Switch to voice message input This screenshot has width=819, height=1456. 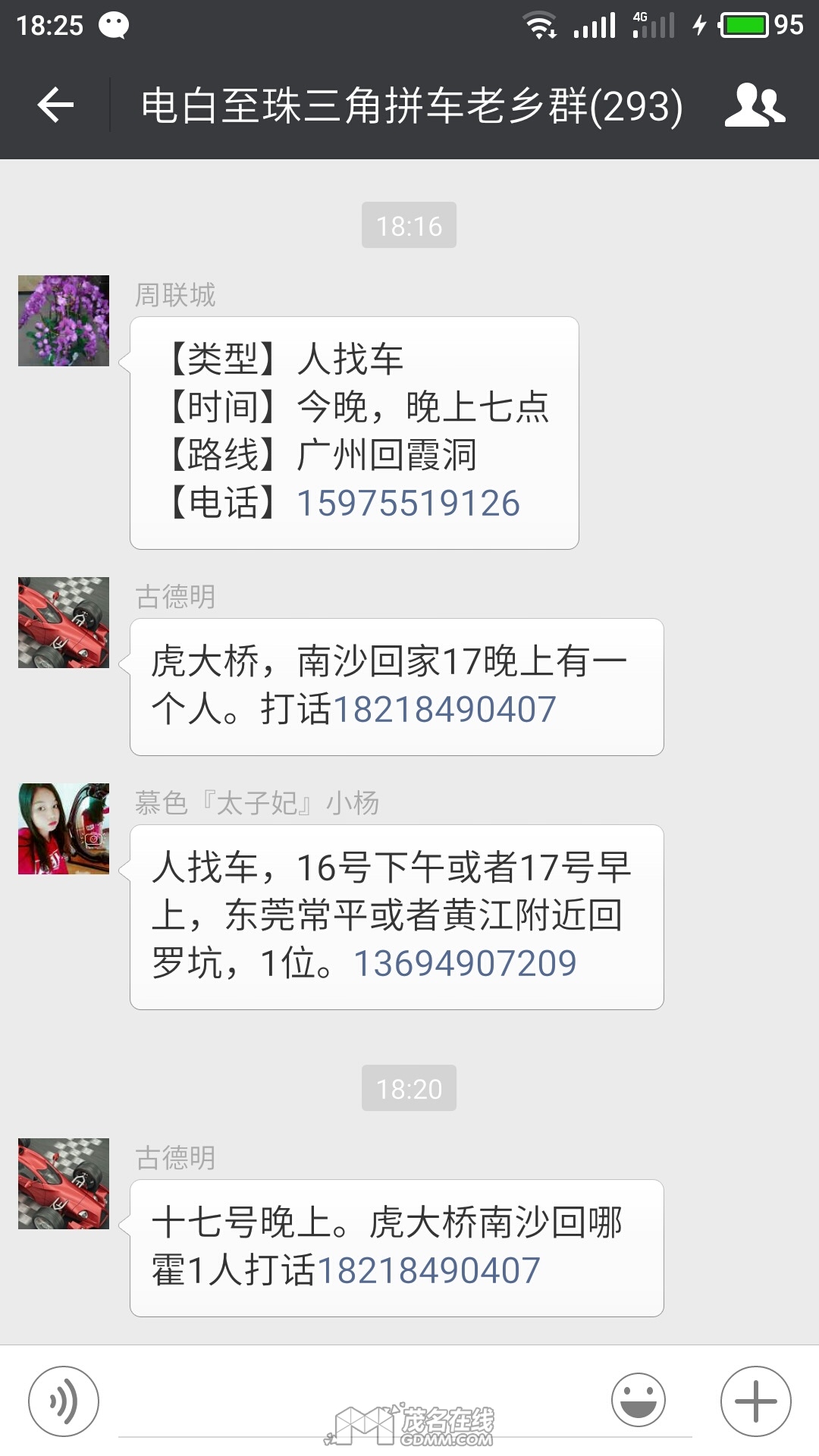tap(64, 1401)
